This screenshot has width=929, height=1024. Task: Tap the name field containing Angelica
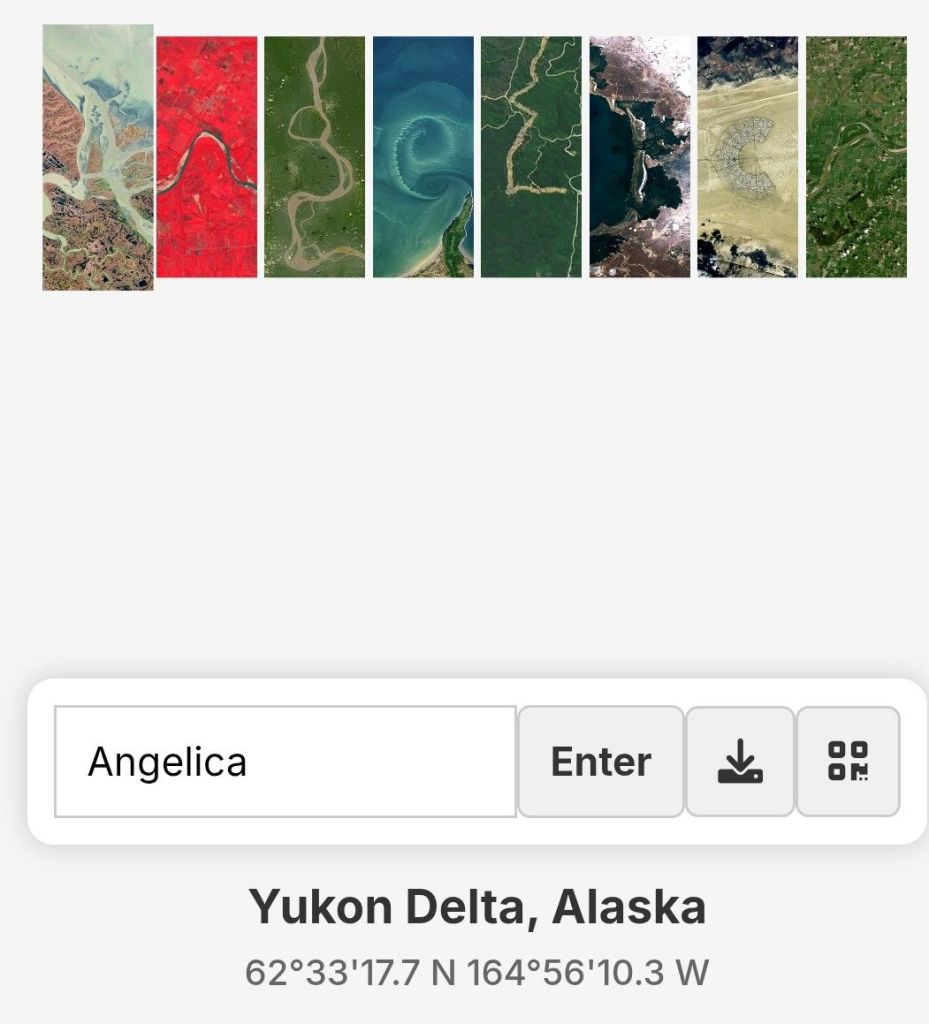click(x=285, y=762)
